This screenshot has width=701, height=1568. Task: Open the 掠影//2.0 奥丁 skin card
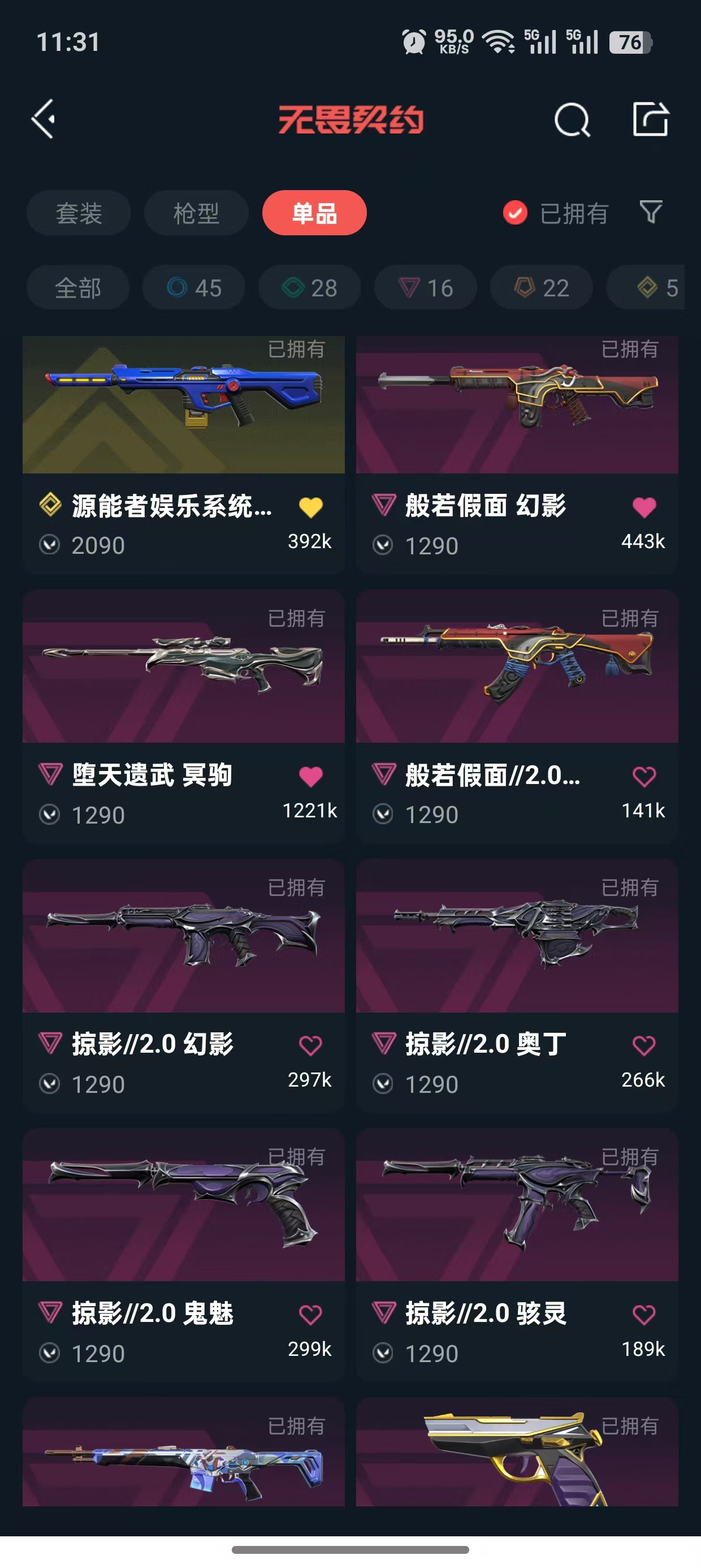point(517,986)
